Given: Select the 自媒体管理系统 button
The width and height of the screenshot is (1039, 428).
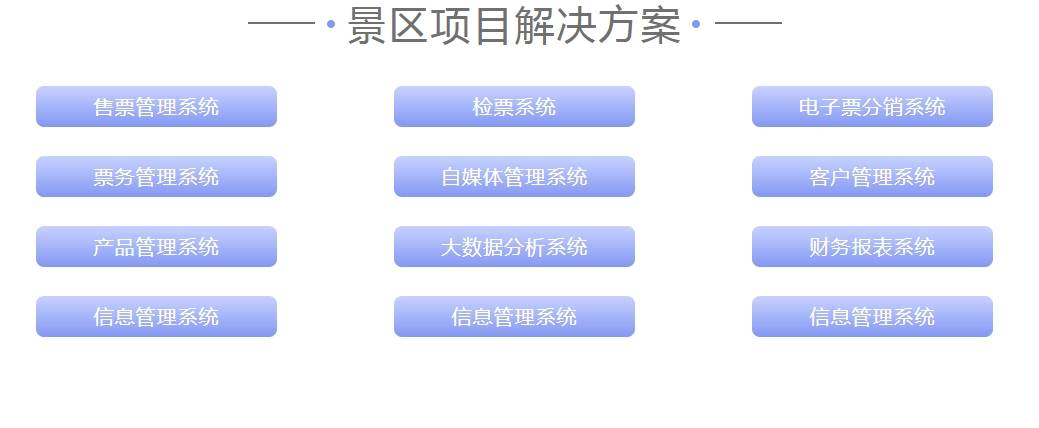Looking at the screenshot, I should 514,177.
